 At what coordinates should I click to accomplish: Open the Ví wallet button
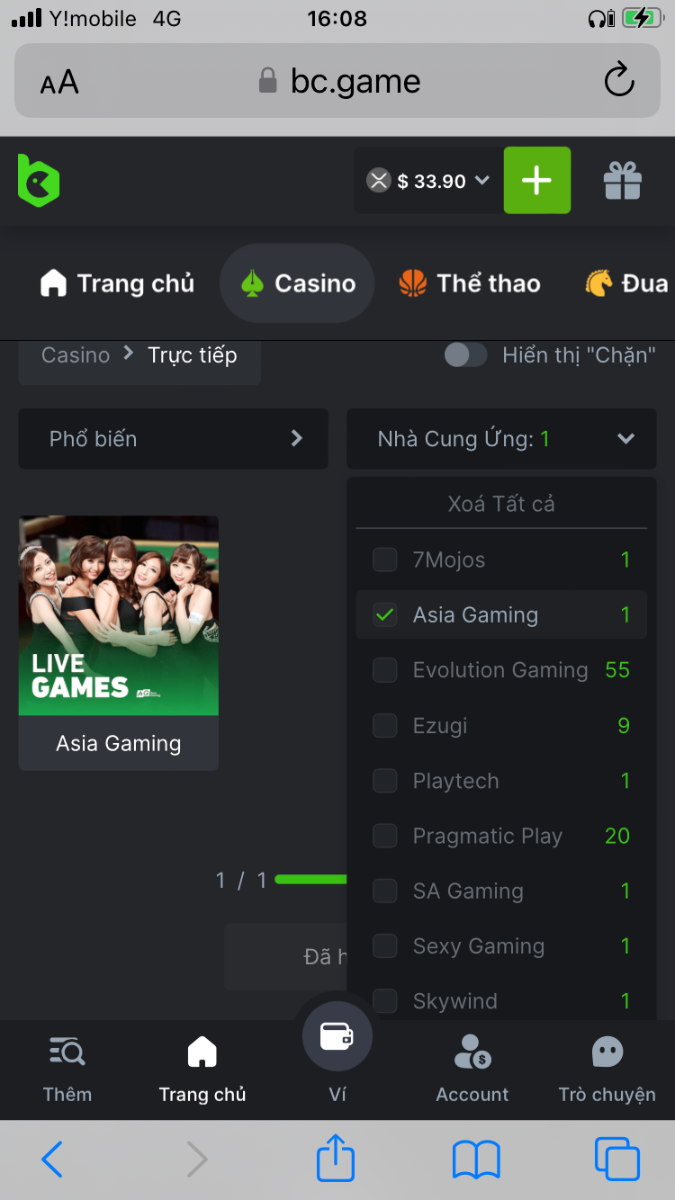tap(337, 1040)
